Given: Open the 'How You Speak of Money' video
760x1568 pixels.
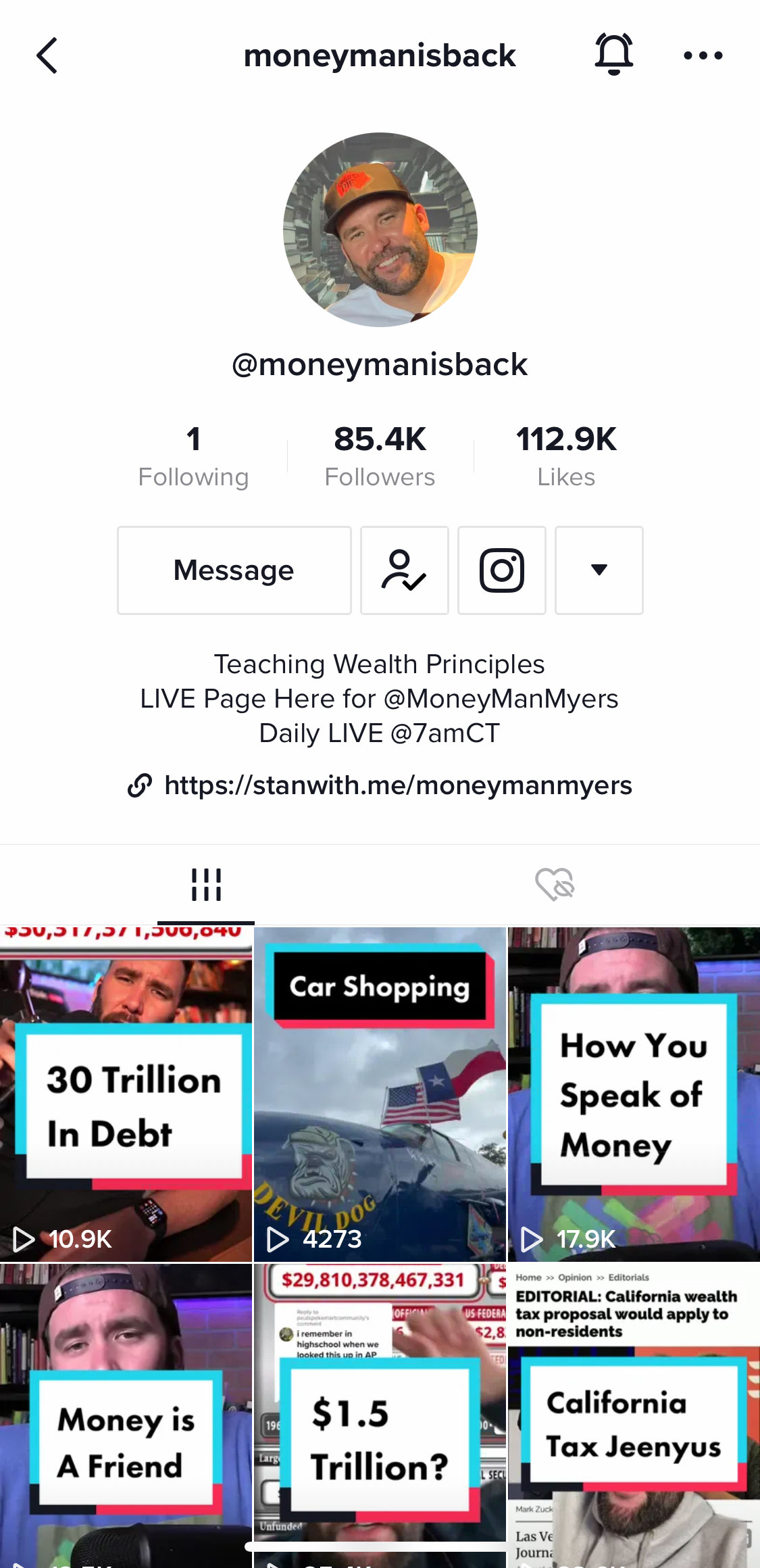Looking at the screenshot, I should click(634, 1095).
